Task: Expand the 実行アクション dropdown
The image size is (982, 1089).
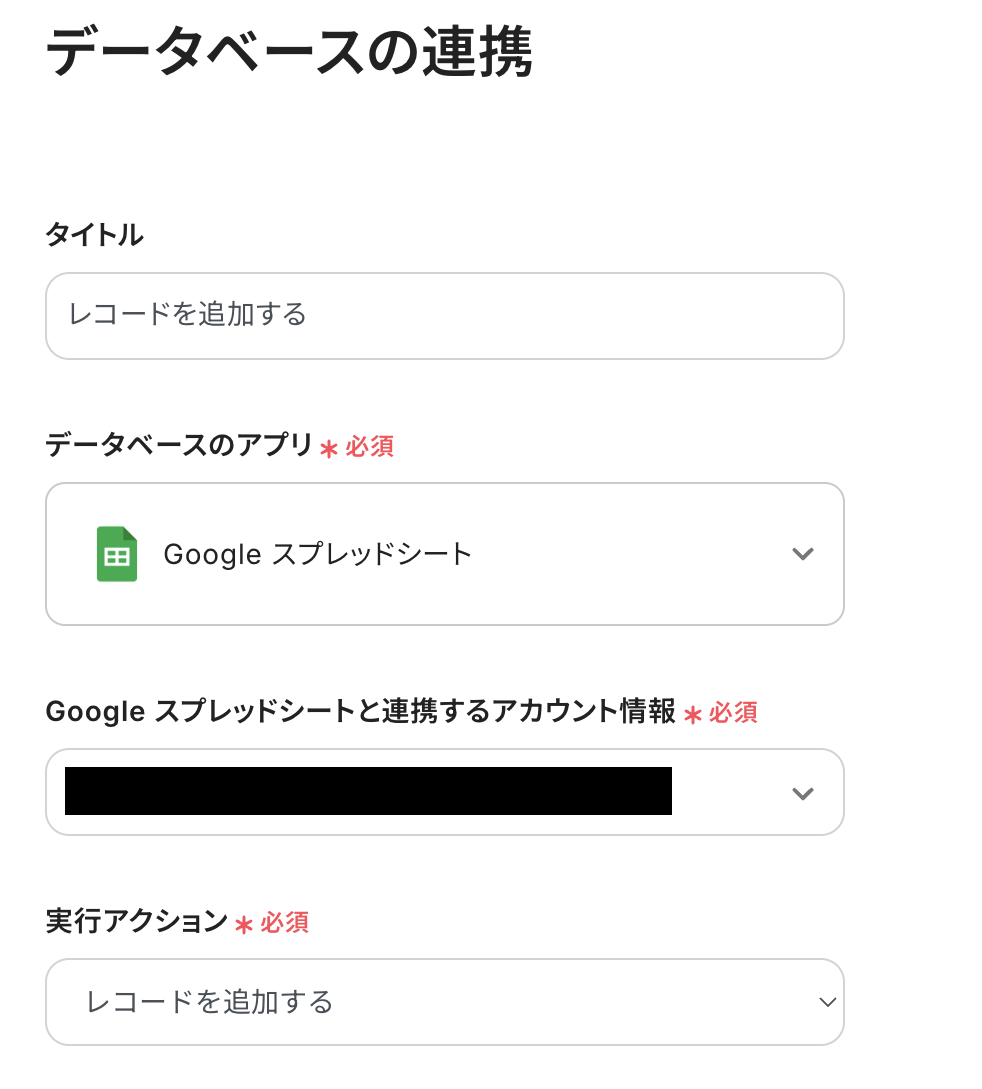Action: pos(444,1002)
